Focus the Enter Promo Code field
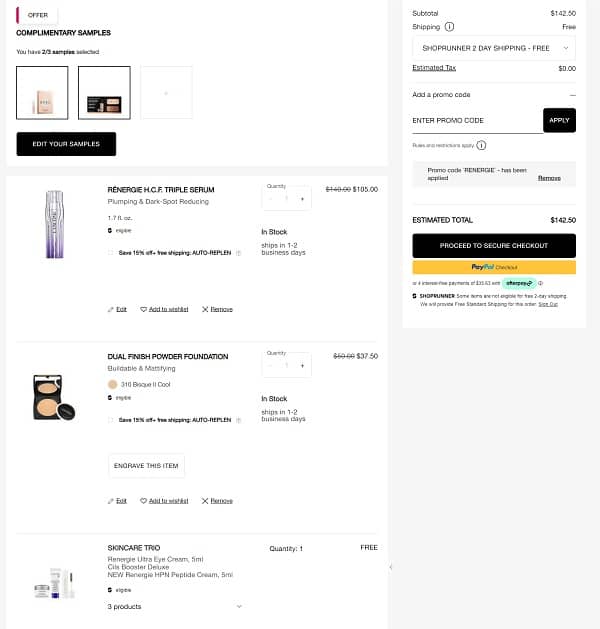The image size is (600, 629). [476, 120]
